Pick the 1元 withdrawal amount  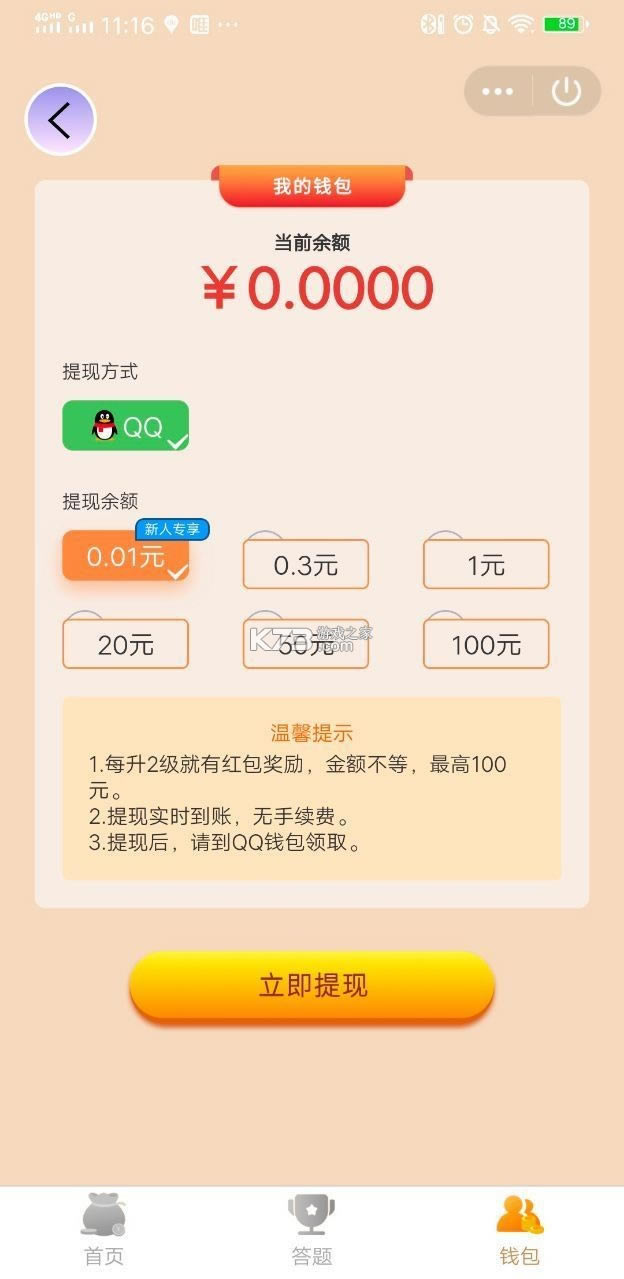(x=486, y=565)
